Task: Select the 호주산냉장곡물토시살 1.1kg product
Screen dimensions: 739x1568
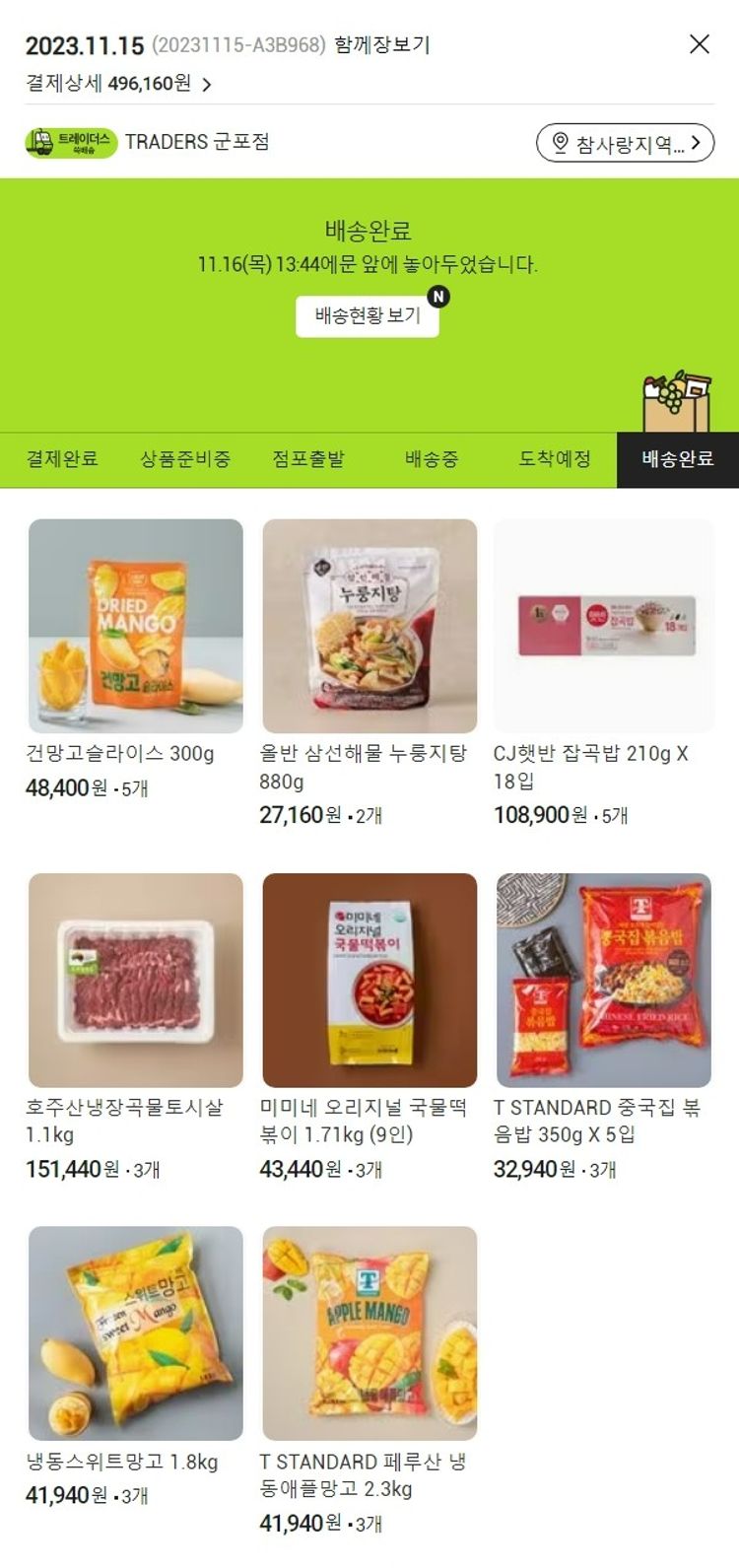Action: (136, 981)
